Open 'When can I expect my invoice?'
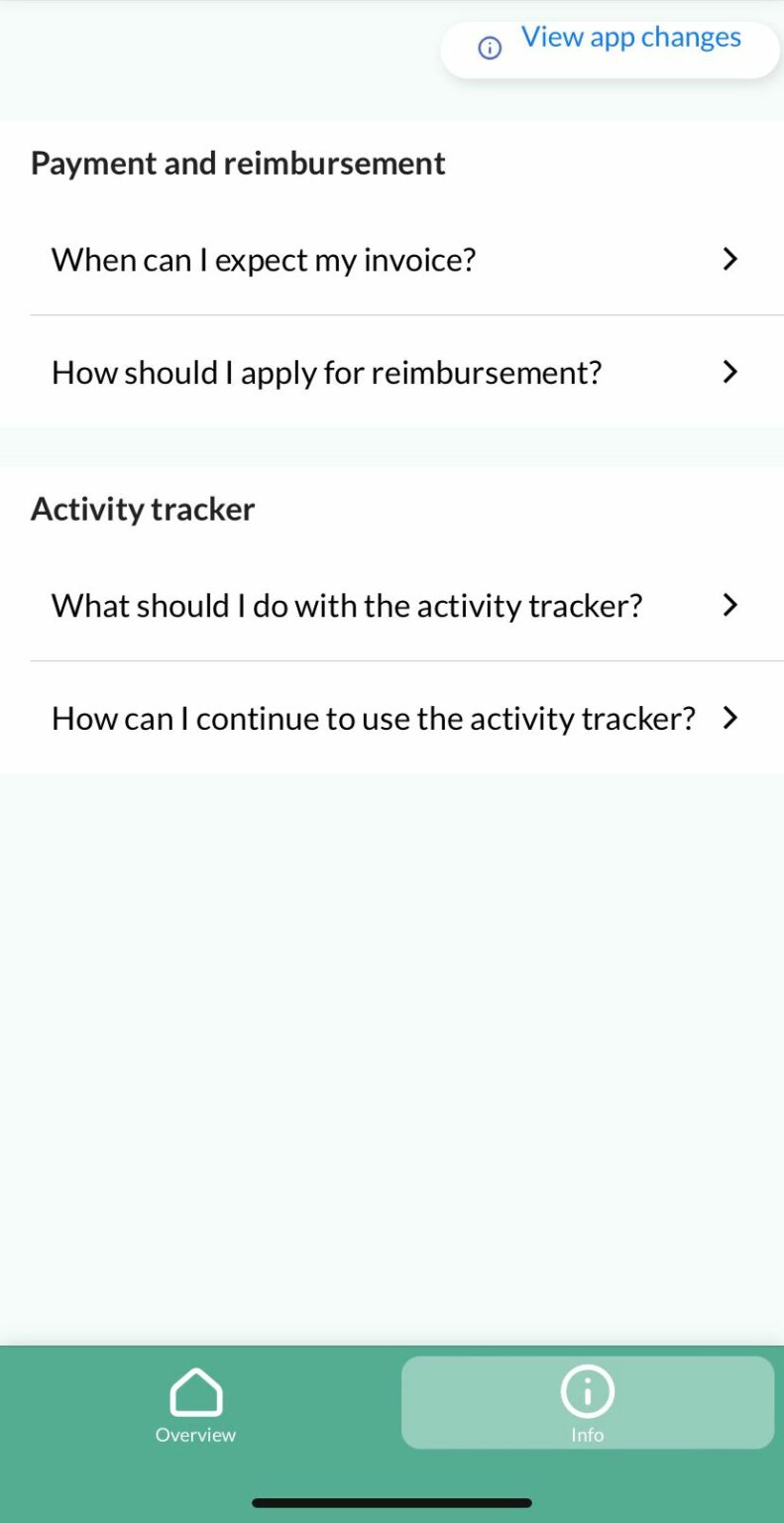784x1523 pixels. tap(394, 260)
